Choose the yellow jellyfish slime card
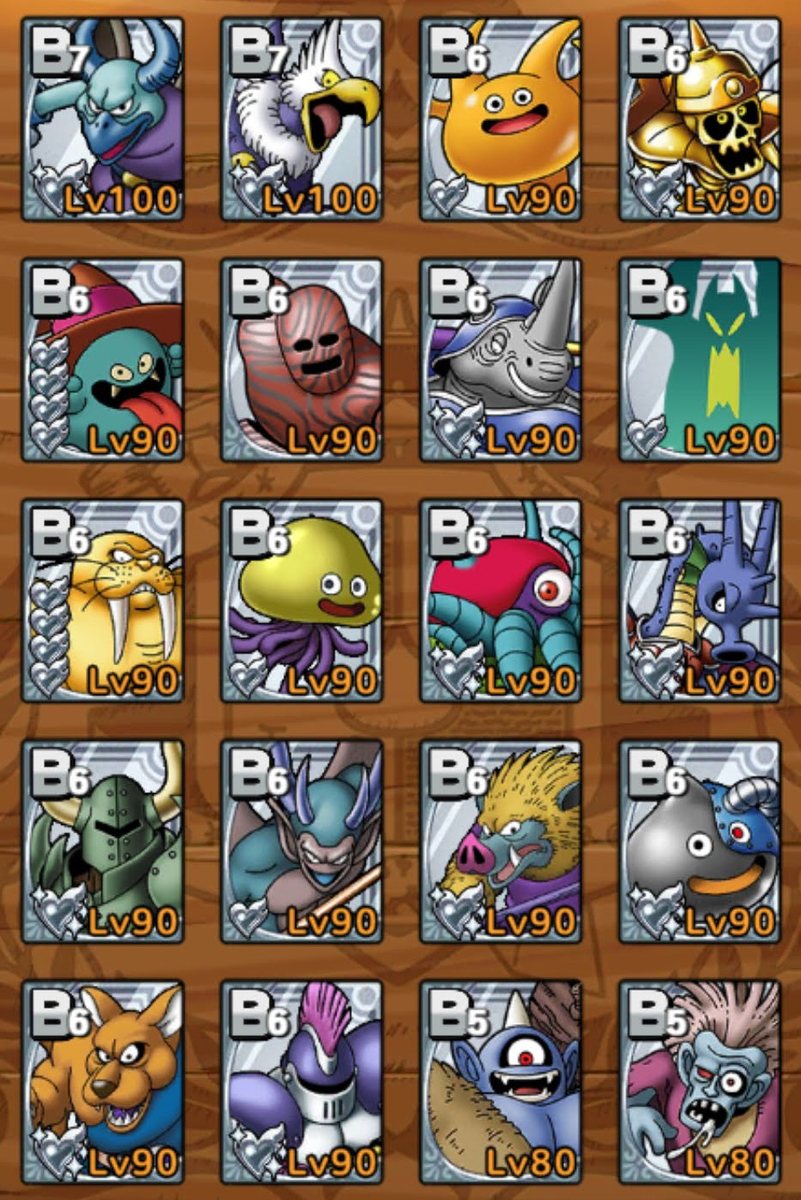 coord(302,600)
